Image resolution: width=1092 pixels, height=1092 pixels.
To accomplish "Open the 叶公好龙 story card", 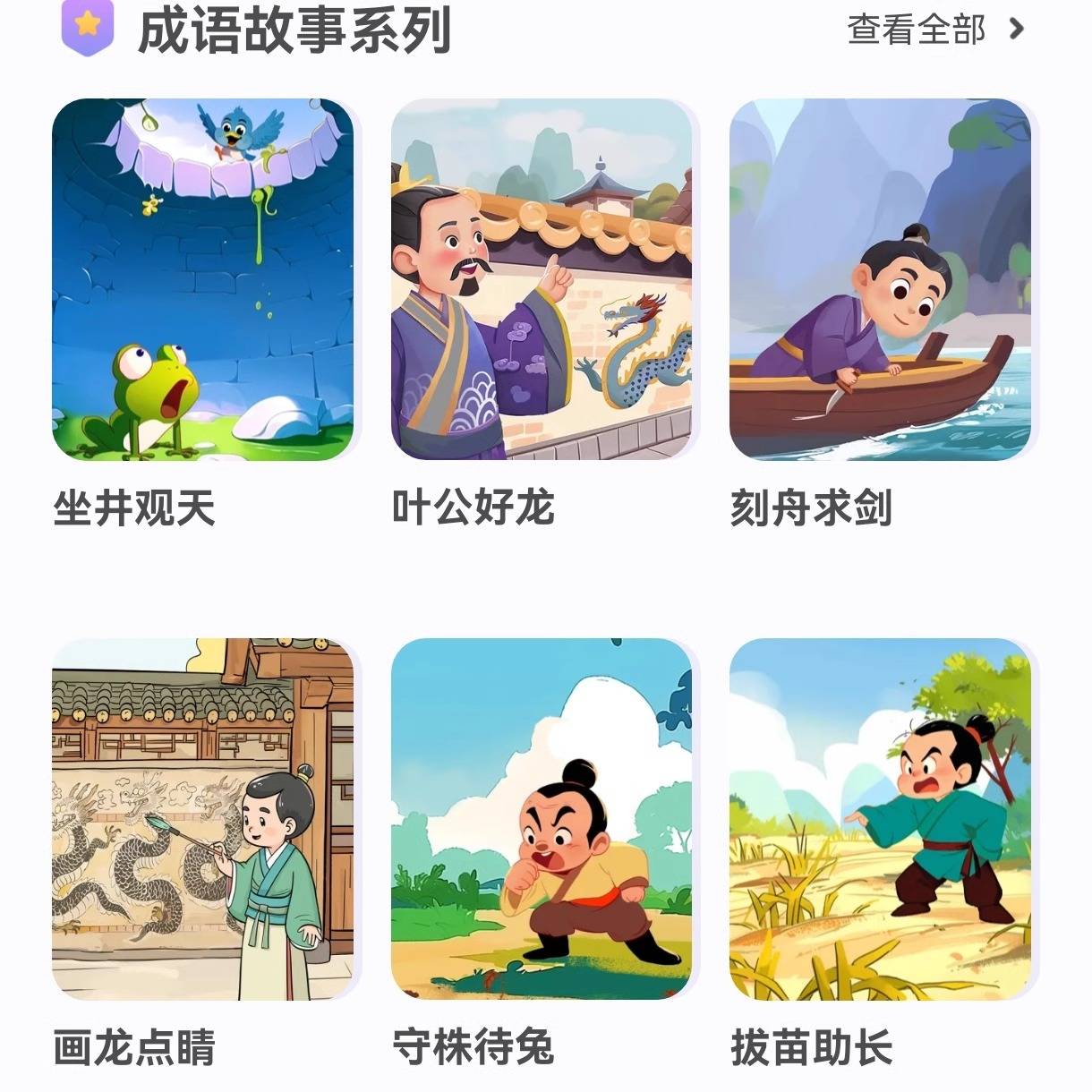I will (542, 279).
